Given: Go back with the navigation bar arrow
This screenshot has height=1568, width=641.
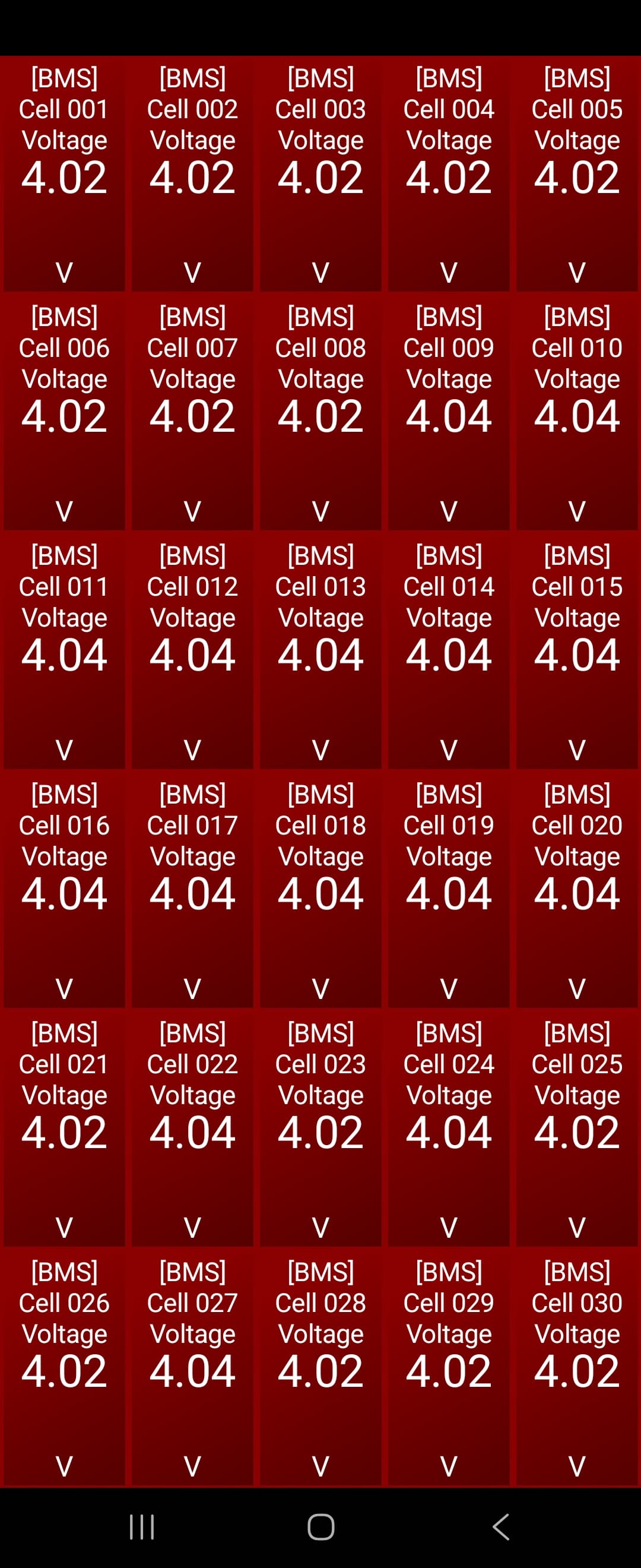Looking at the screenshot, I should pos(500,1526).
